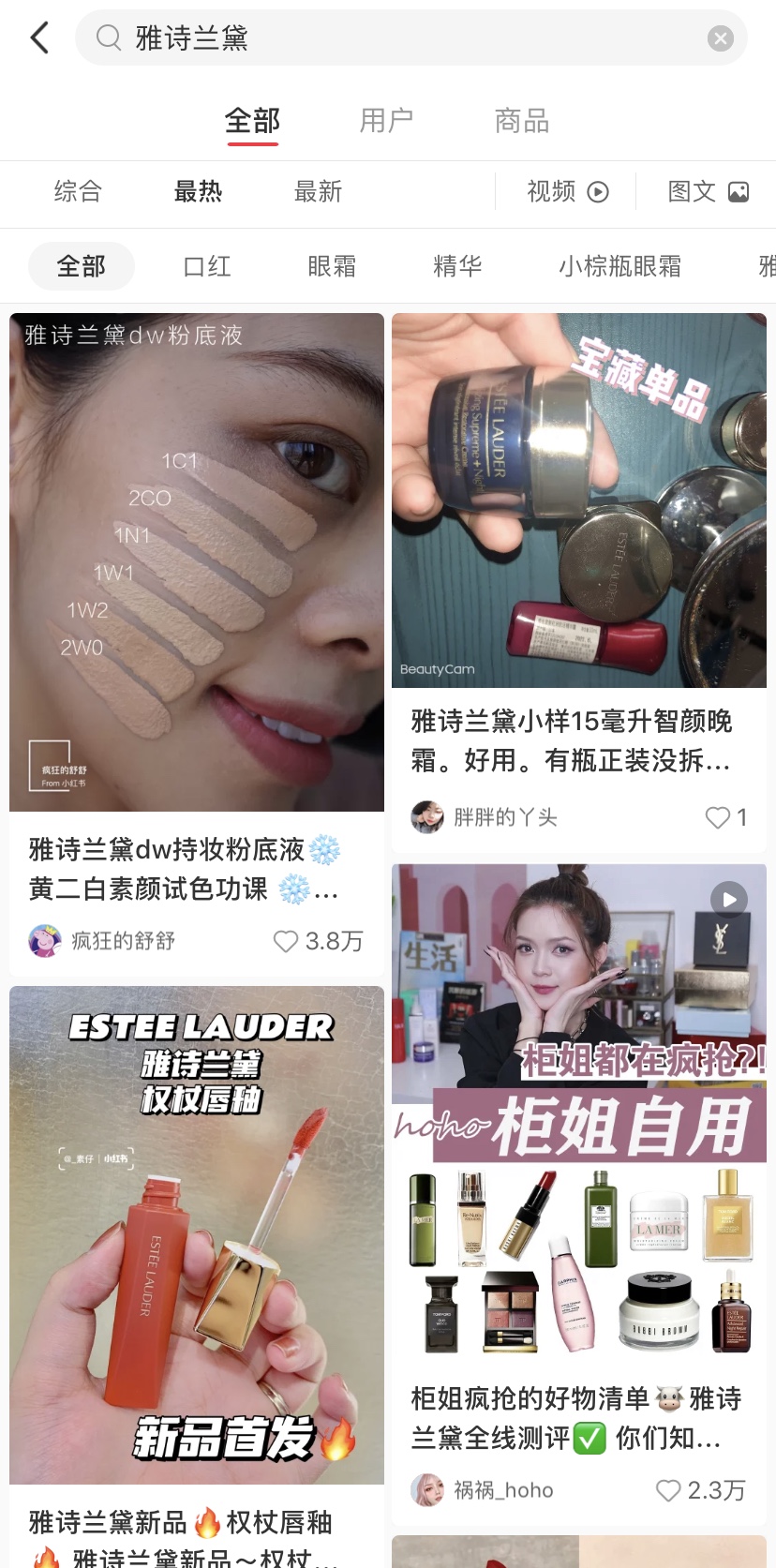The width and height of the screenshot is (776, 1568).
Task: Open the 权杖唇釉 new product post
Action: point(197,1237)
